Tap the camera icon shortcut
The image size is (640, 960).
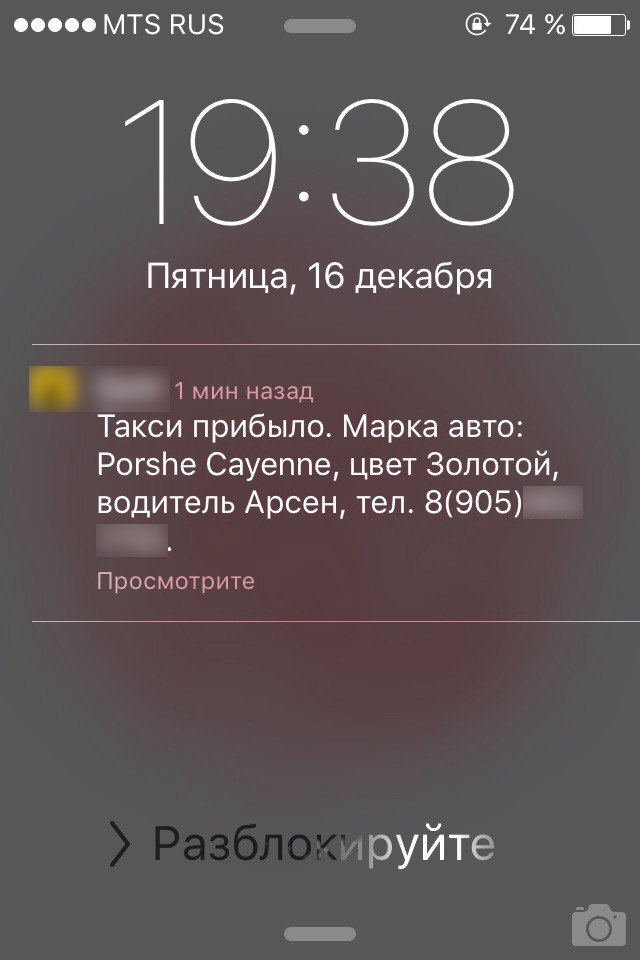598,924
